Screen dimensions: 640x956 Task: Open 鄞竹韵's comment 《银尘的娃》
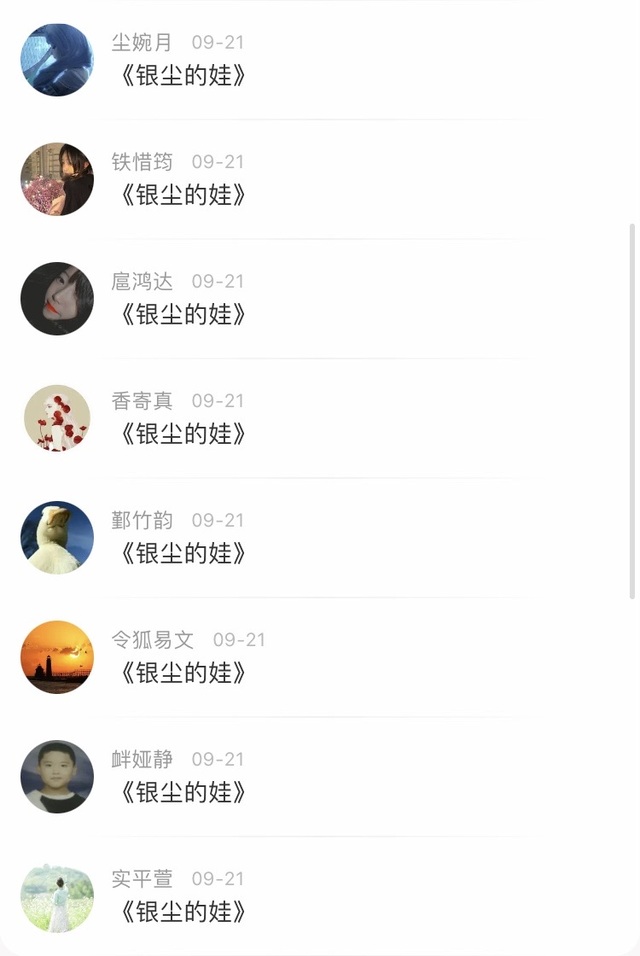tap(183, 554)
